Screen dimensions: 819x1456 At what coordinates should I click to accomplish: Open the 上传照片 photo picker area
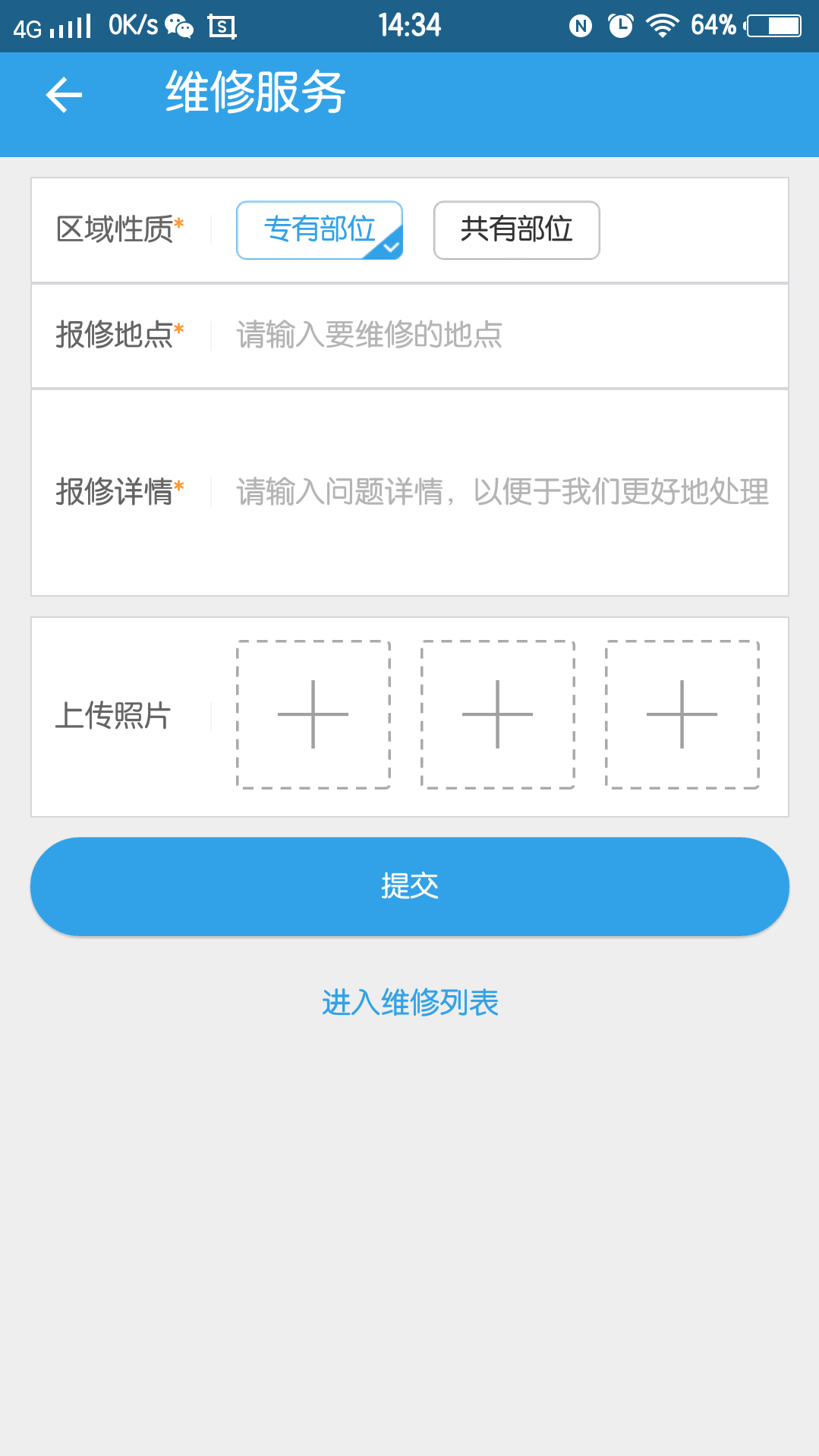(x=116, y=715)
